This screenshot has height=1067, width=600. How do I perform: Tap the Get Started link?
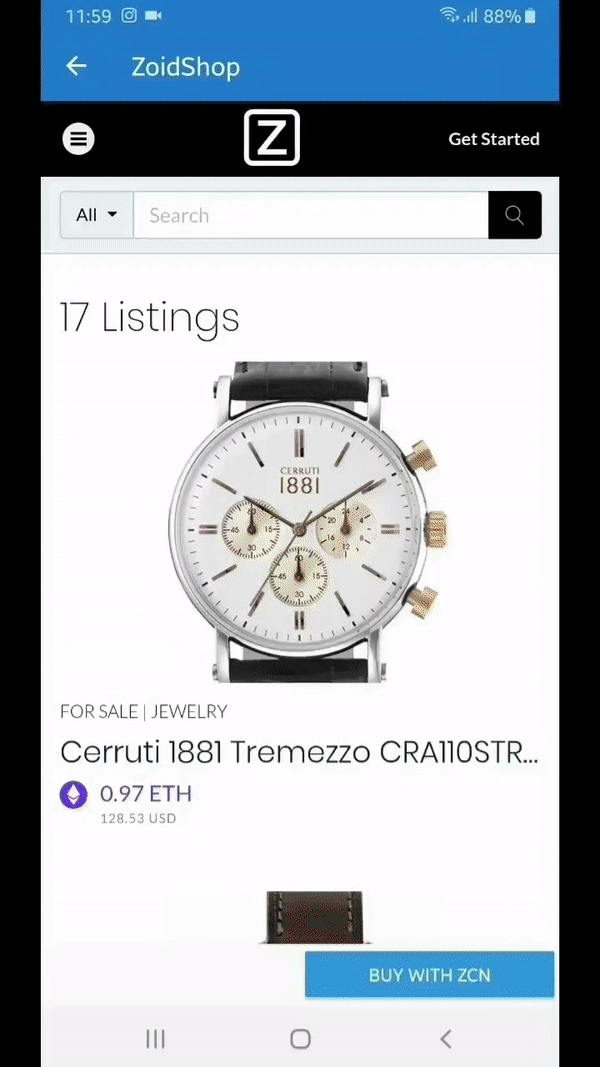pos(493,139)
